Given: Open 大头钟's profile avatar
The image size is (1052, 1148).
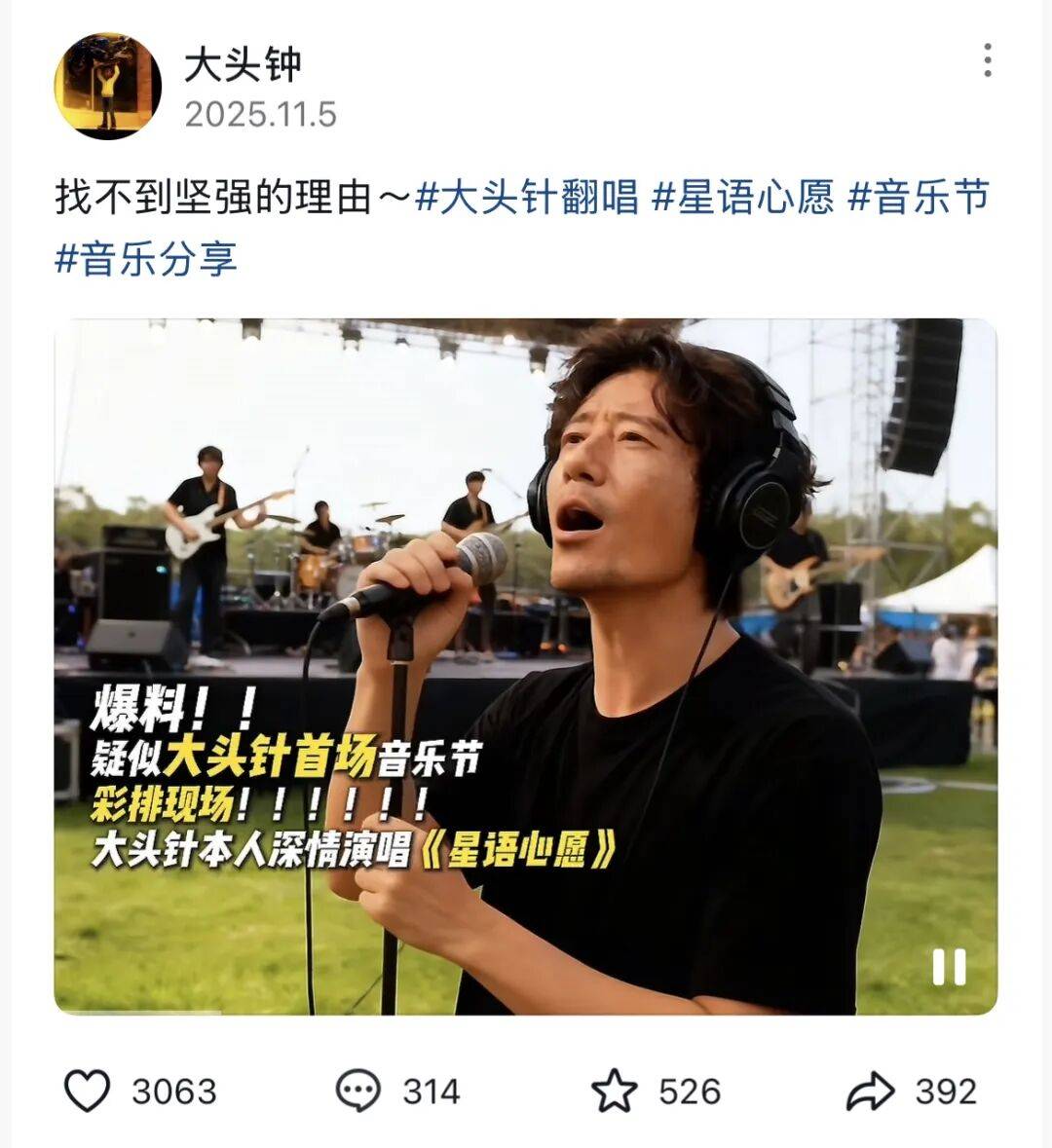Looking at the screenshot, I should (107, 86).
